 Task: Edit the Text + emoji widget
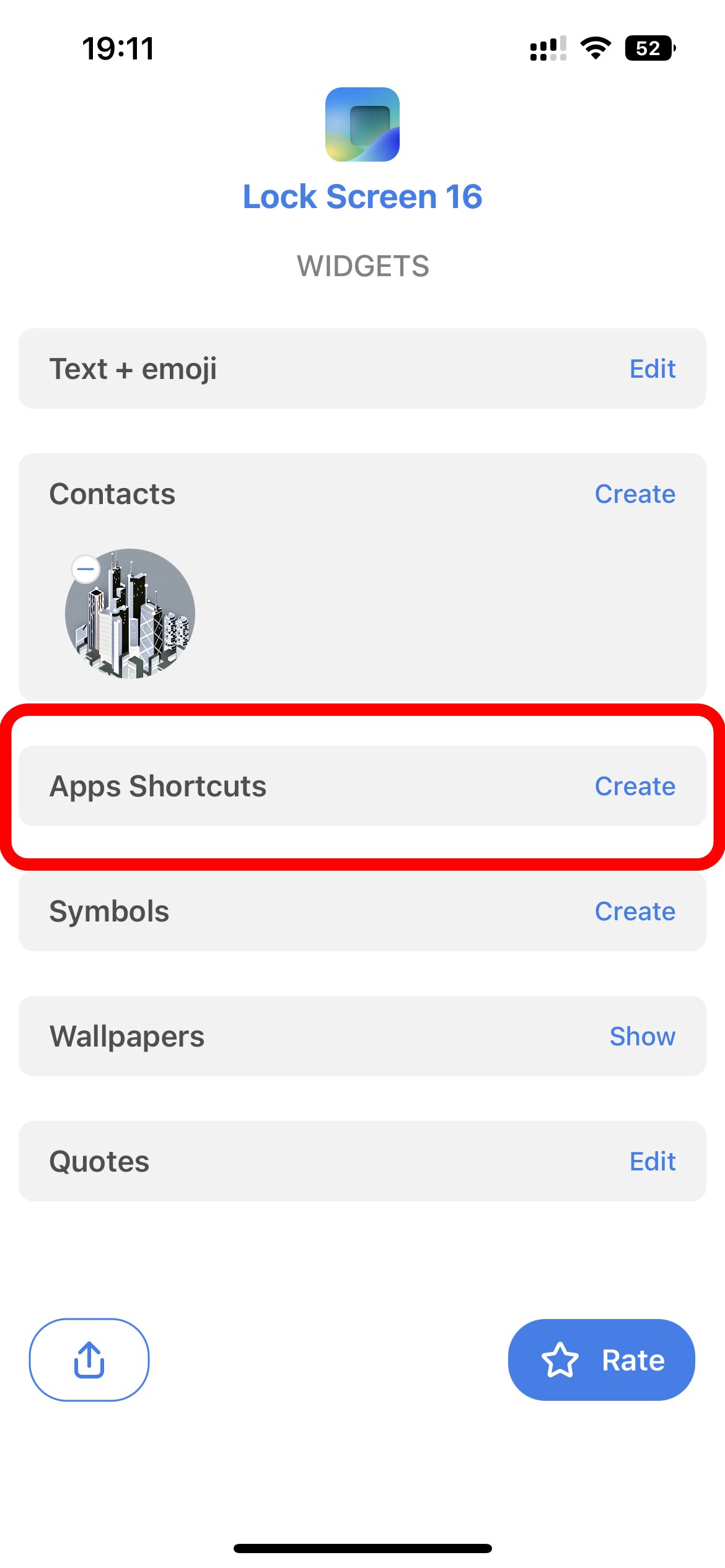click(652, 369)
